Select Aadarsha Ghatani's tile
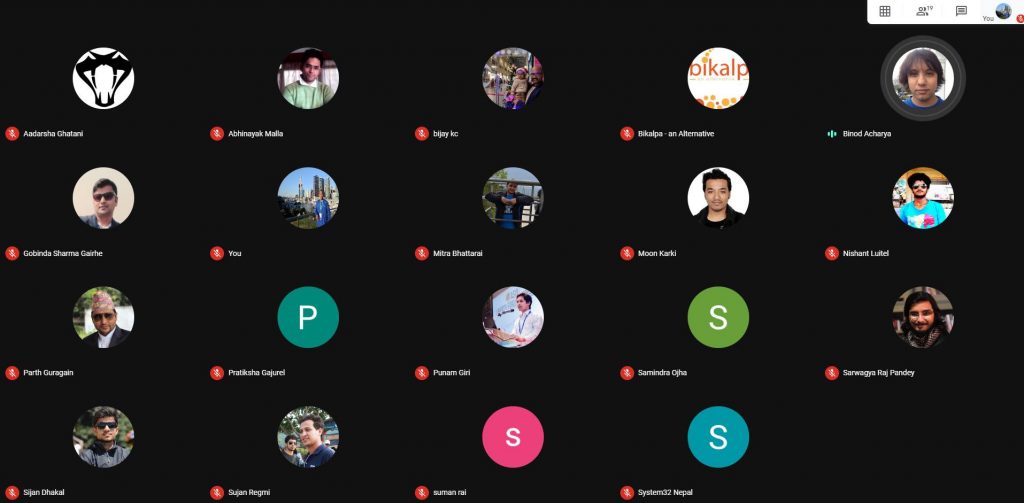 [x=103, y=79]
